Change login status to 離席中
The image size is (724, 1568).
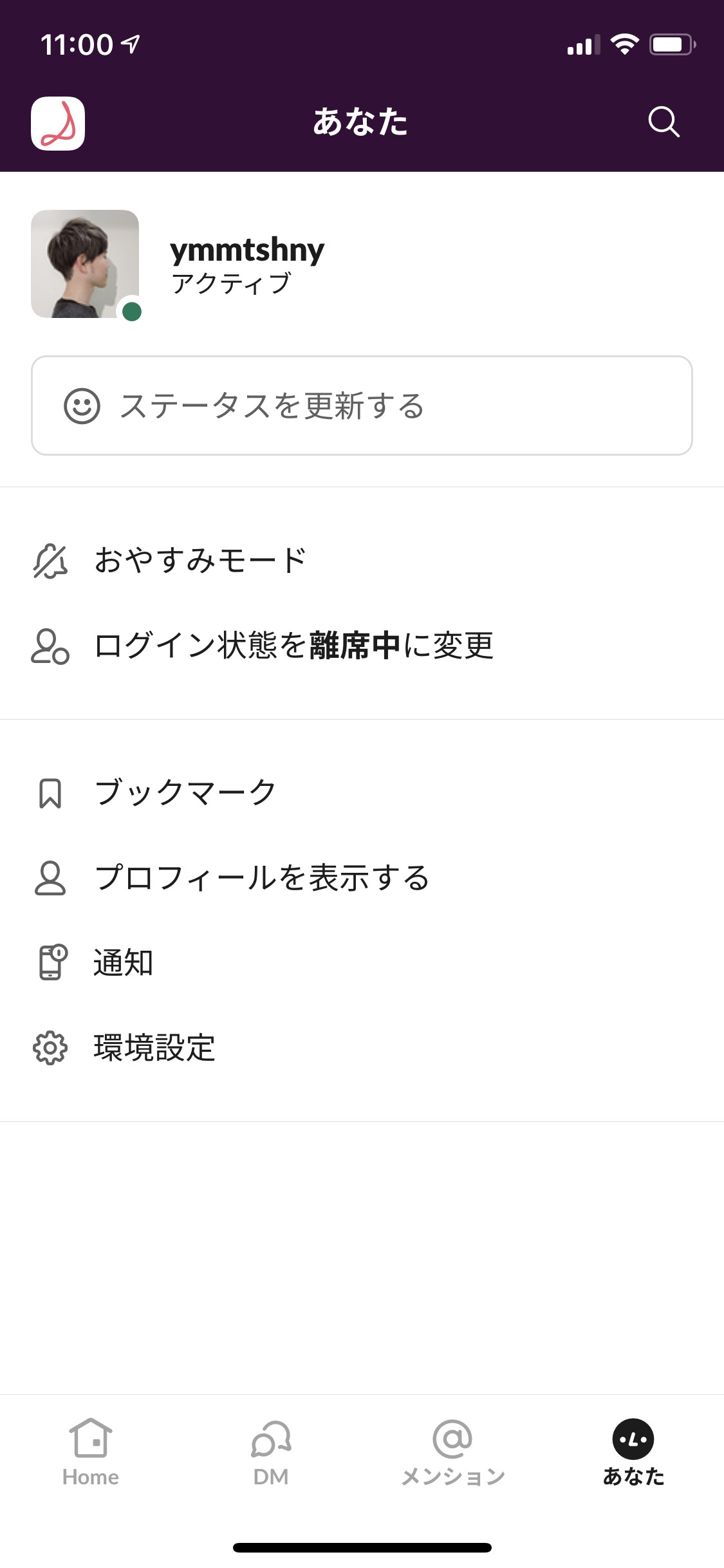click(x=362, y=646)
